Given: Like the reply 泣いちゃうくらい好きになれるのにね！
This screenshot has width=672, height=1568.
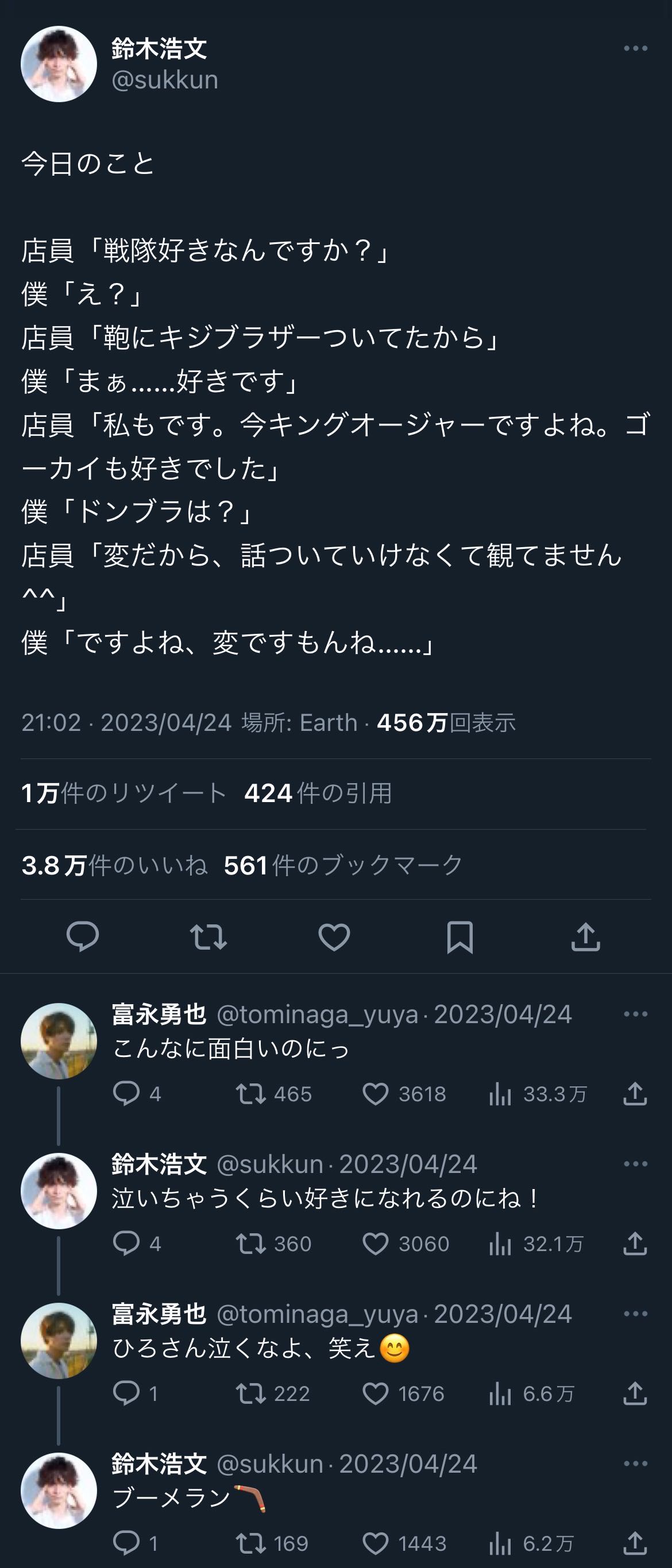Looking at the screenshot, I should [x=376, y=1244].
